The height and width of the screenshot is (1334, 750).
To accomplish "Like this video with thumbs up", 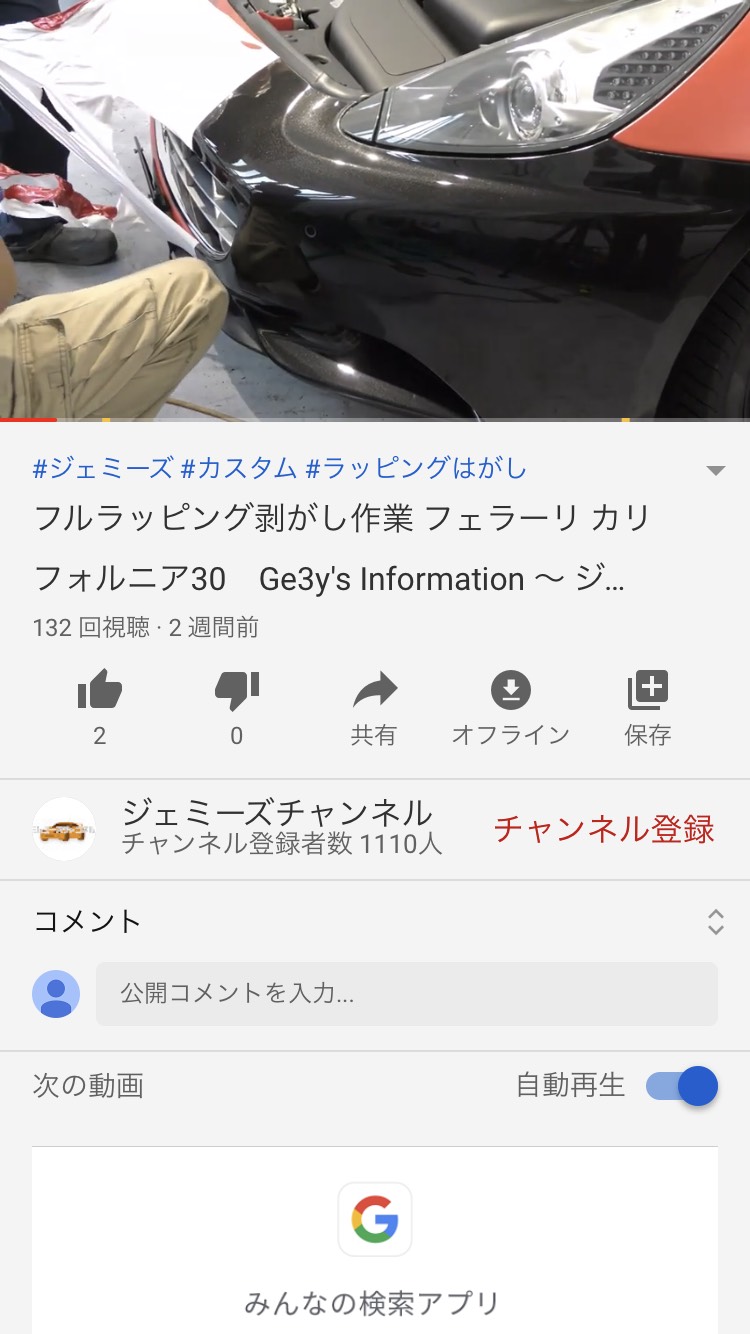I will click(x=99, y=692).
